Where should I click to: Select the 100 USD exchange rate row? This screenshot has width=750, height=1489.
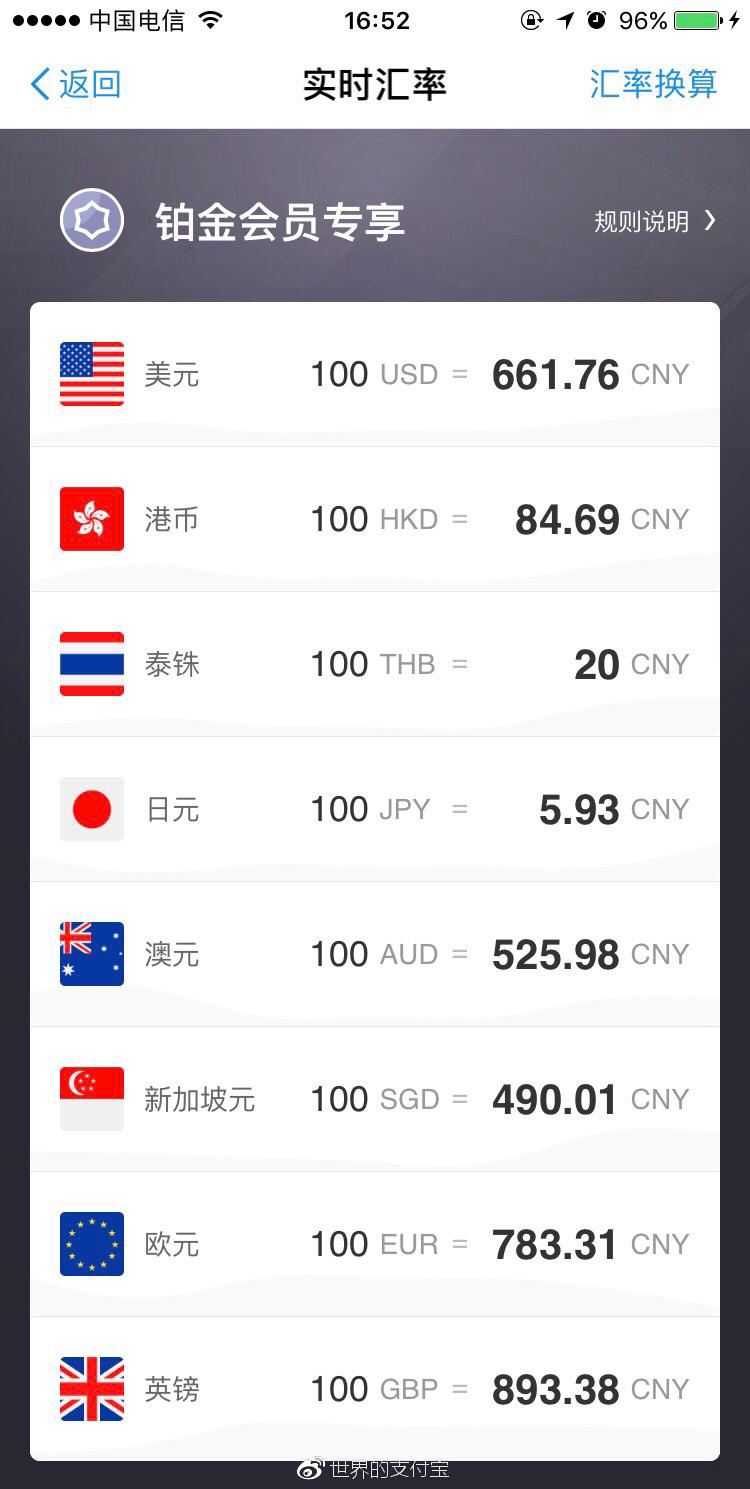pyautogui.click(x=375, y=373)
